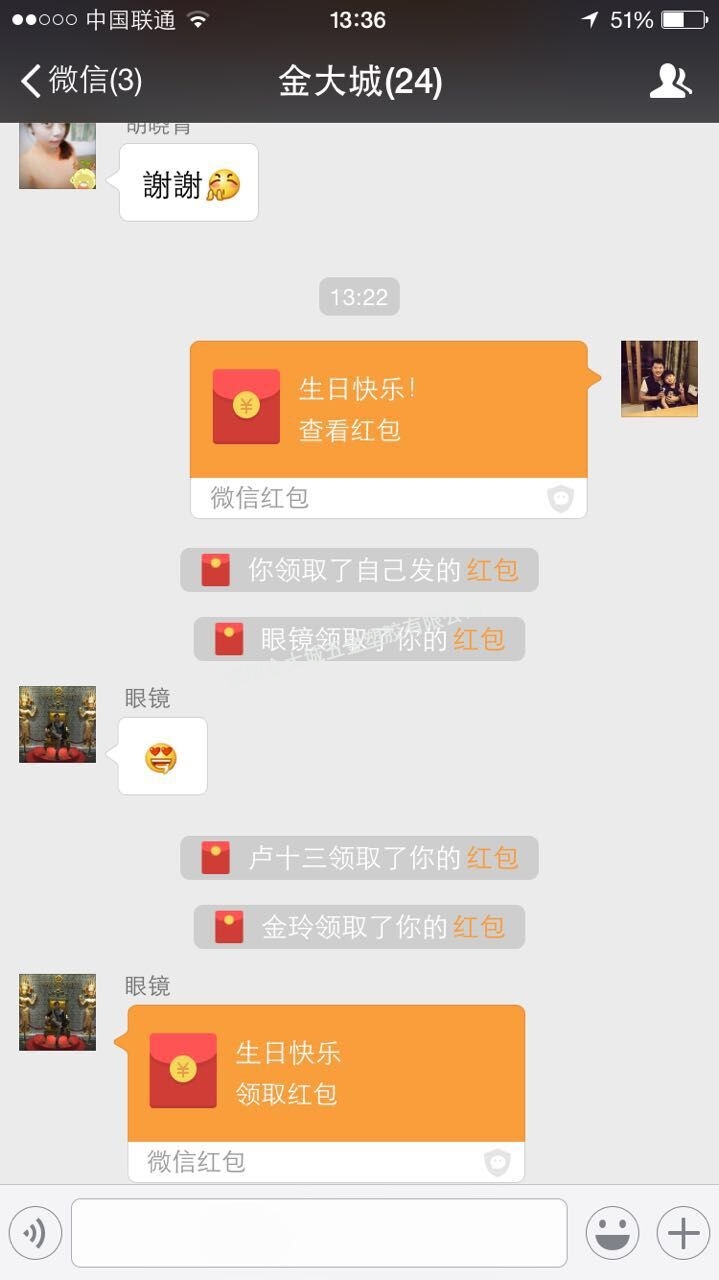Open the group members icon

pos(670,81)
